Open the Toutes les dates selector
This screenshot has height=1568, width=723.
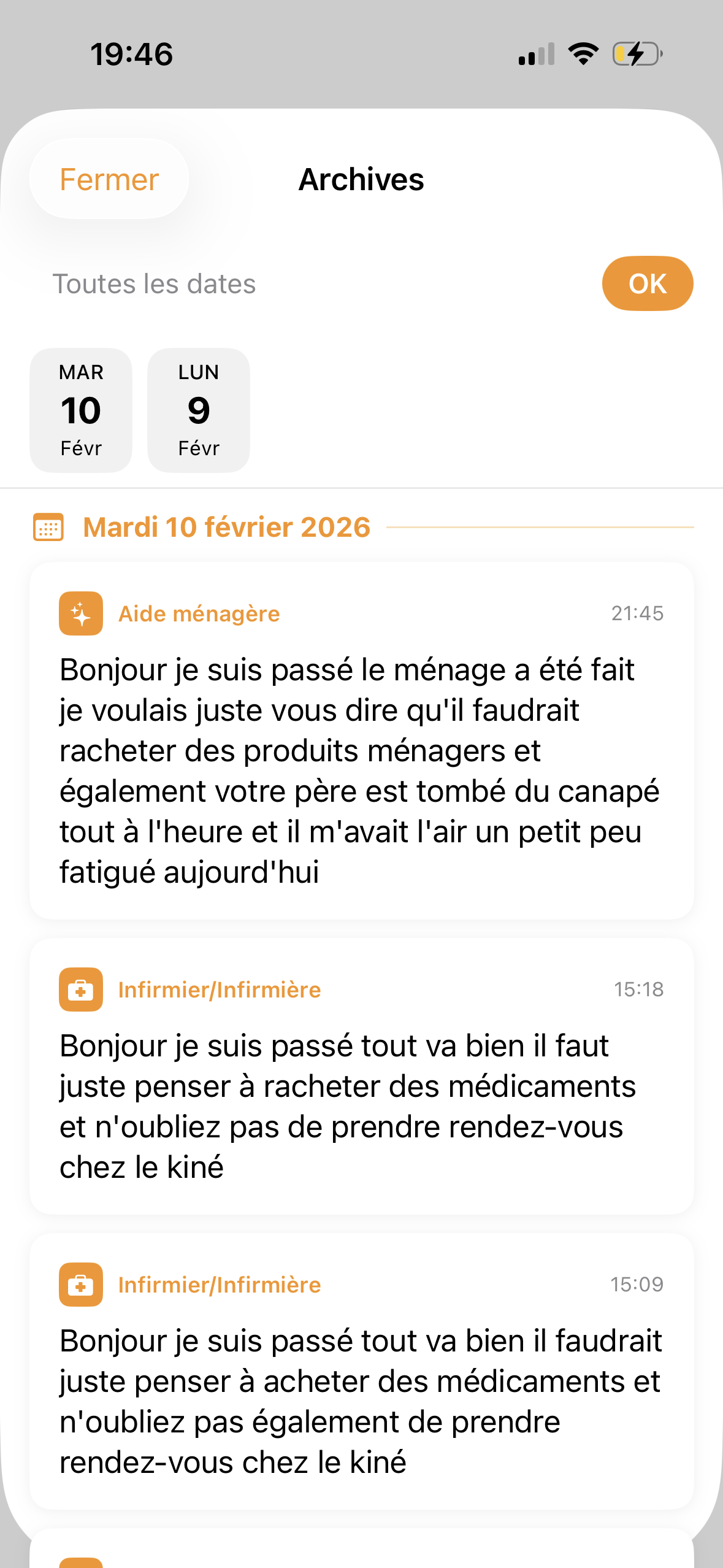[x=155, y=283]
